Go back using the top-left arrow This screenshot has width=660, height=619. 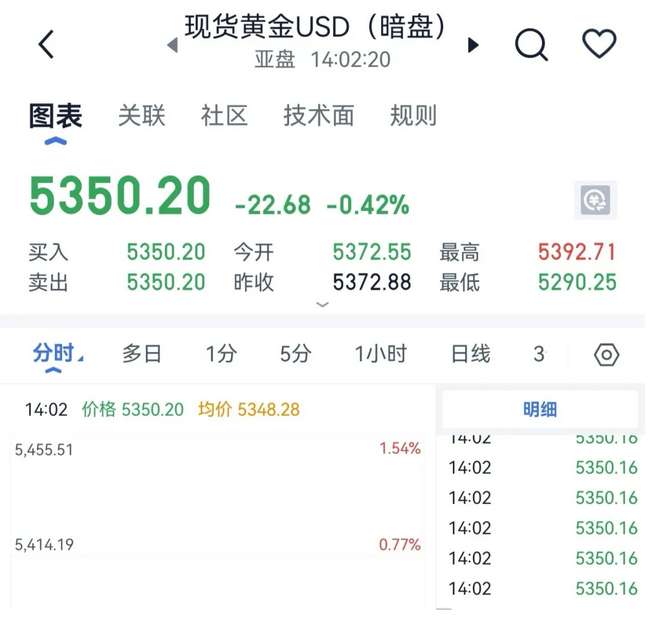[x=46, y=44]
